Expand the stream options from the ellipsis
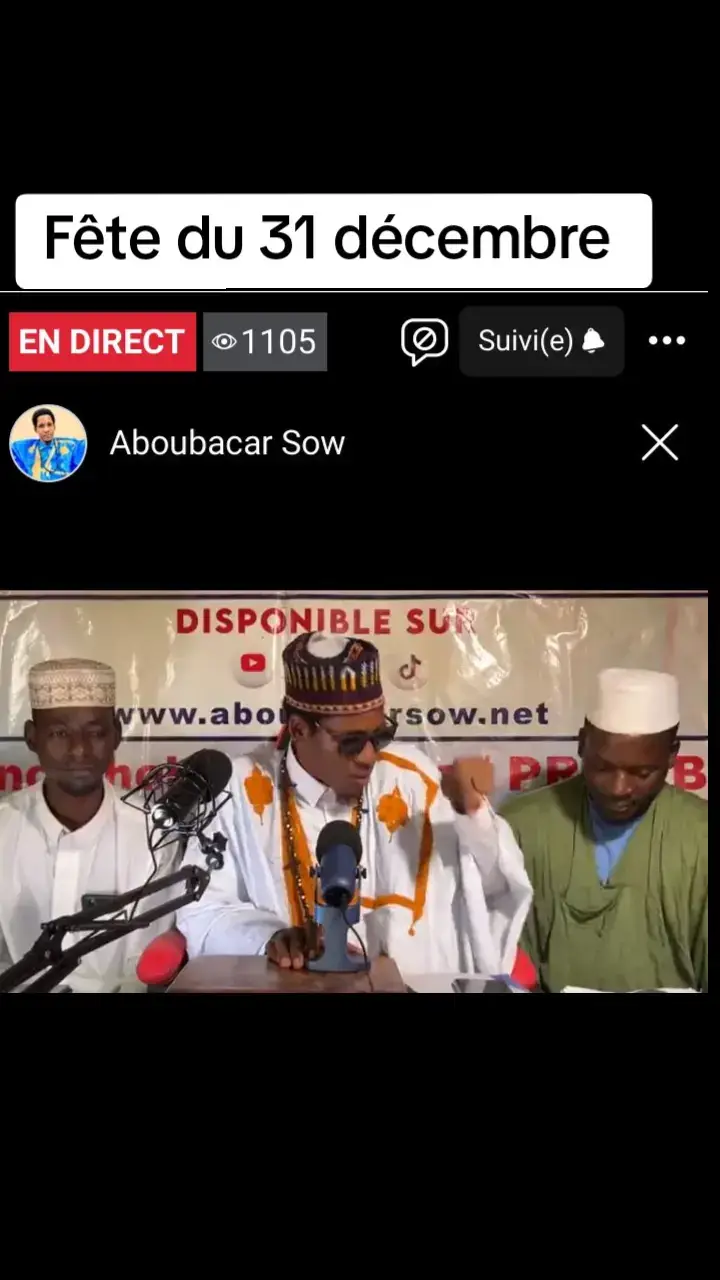 (666, 341)
